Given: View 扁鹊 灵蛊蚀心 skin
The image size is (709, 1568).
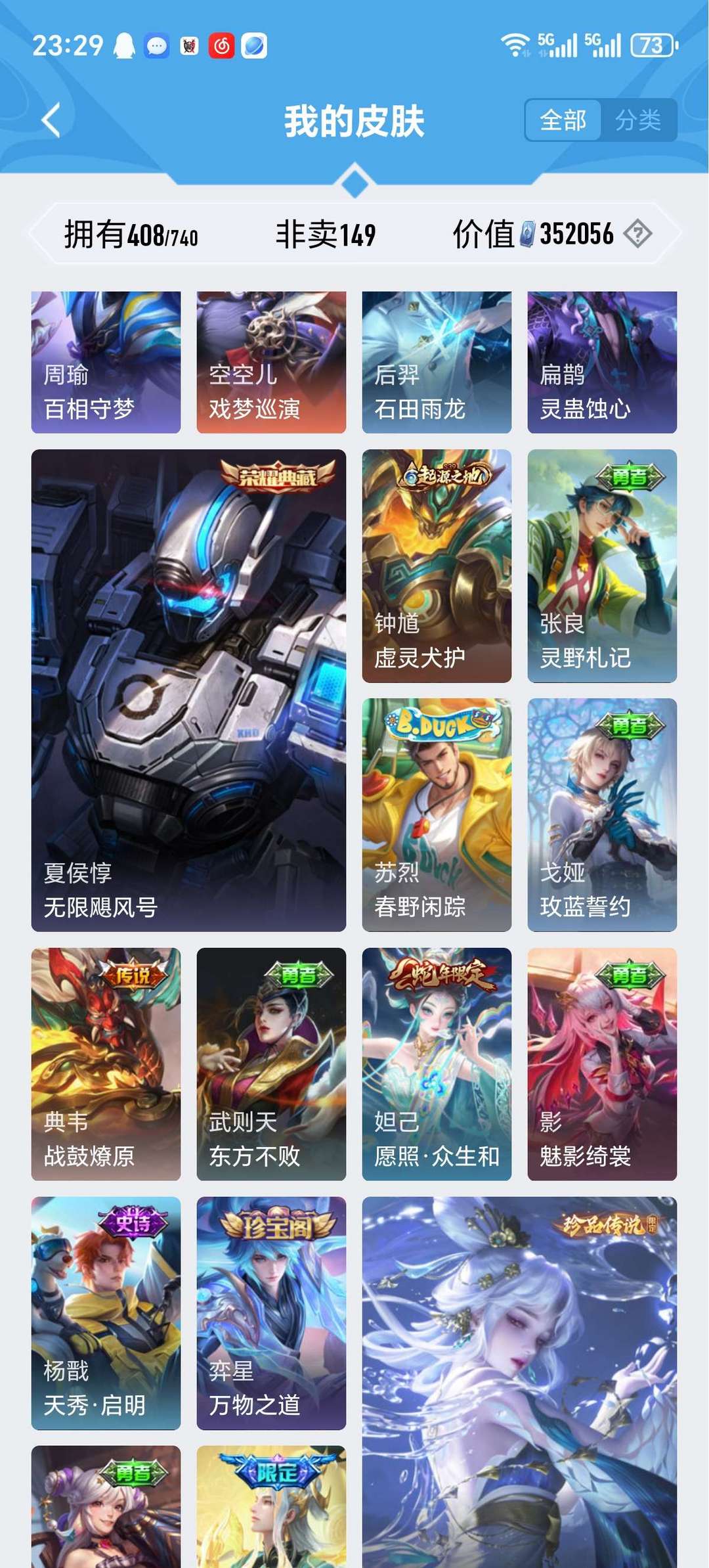Looking at the screenshot, I should (x=602, y=362).
